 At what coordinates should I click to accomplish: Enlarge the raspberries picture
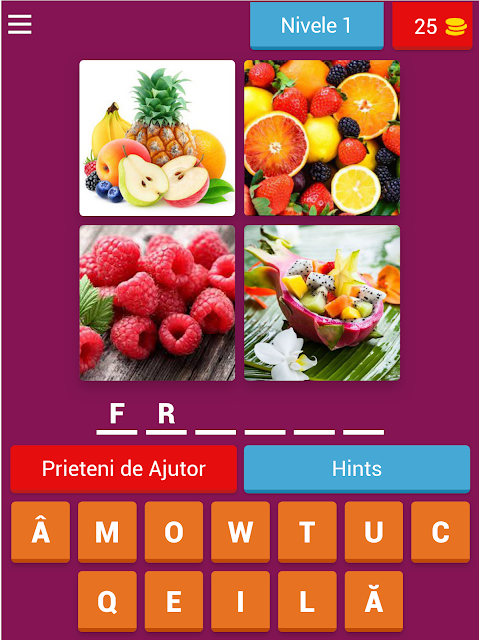157,303
